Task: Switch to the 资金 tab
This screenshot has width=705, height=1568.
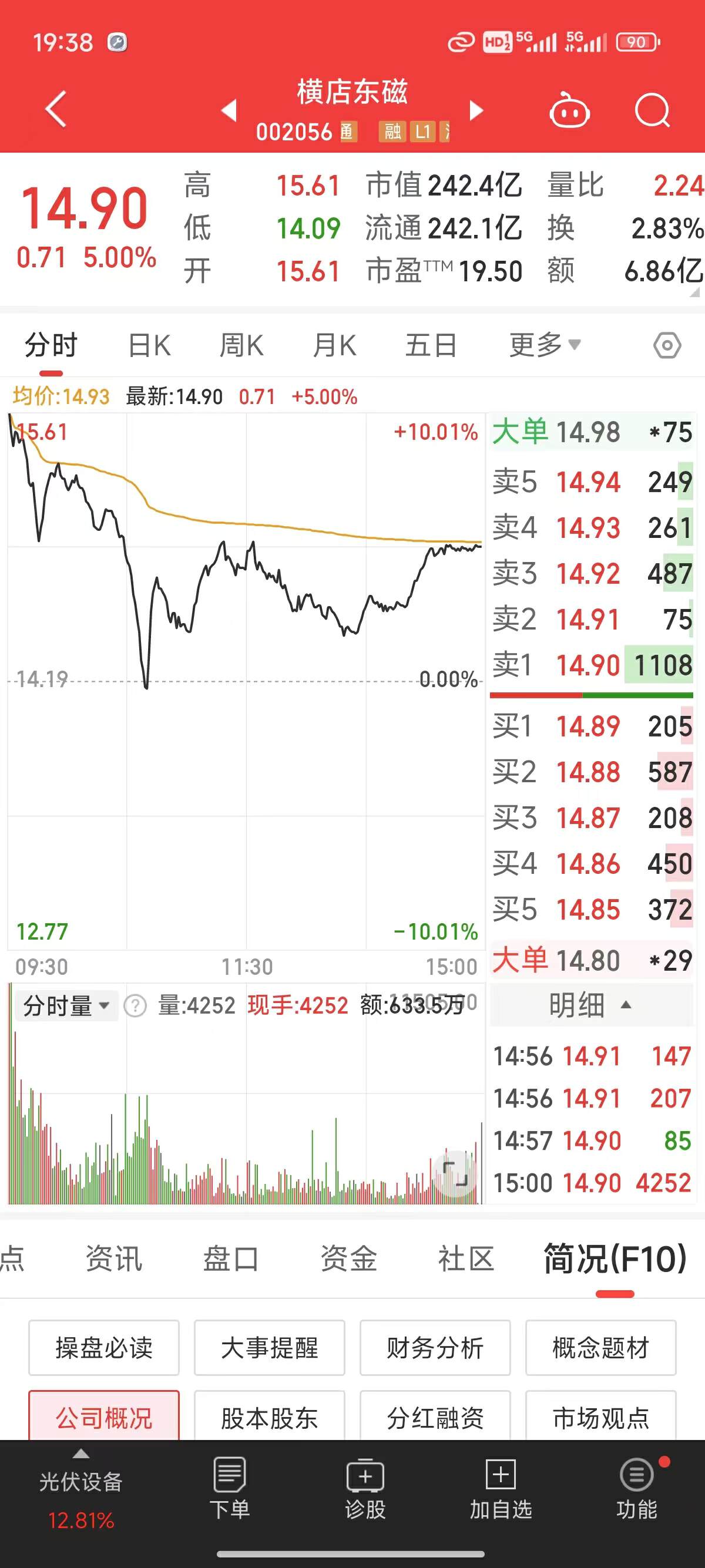Action: (x=349, y=1258)
